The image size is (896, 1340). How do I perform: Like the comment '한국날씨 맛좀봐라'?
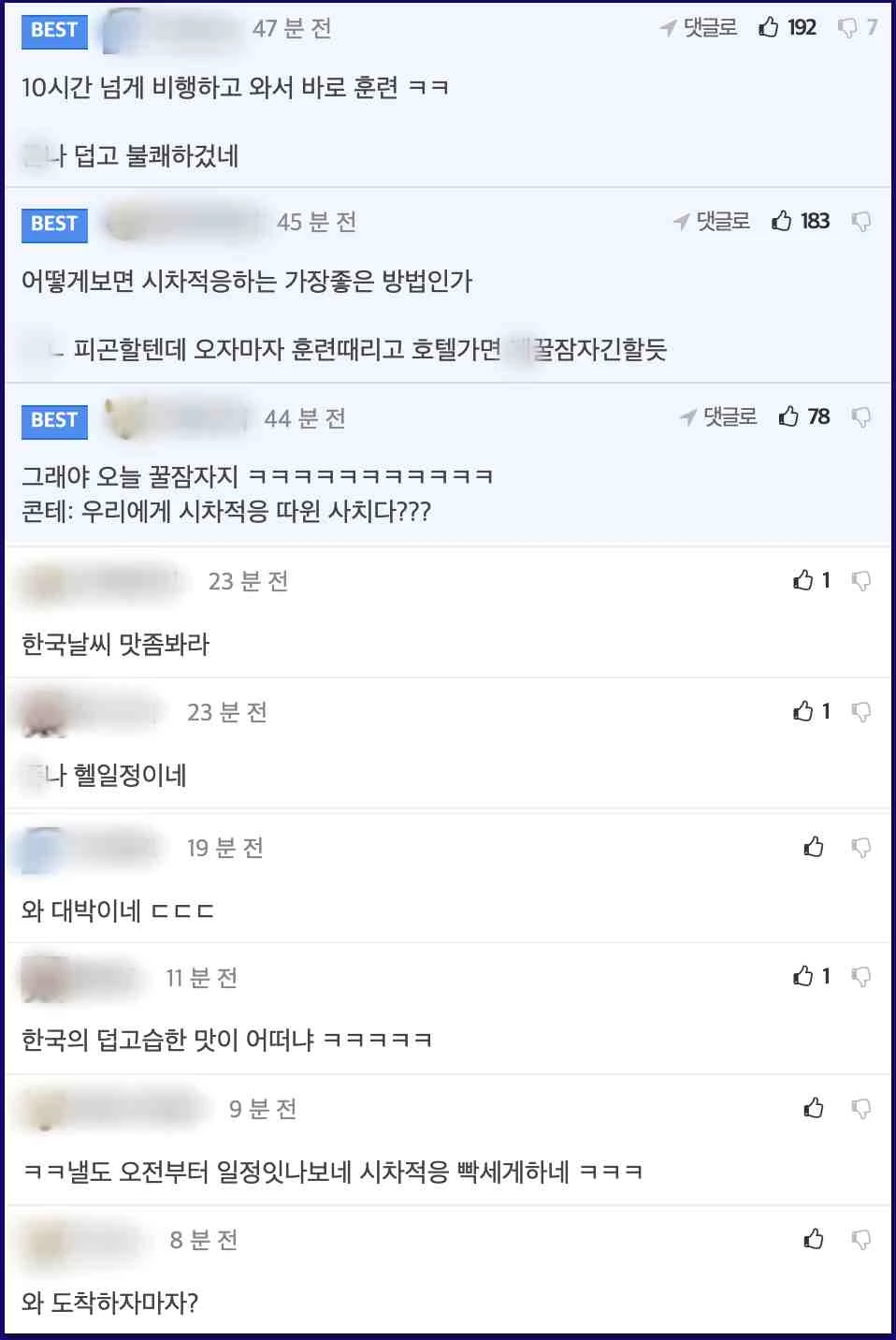pyautogui.click(x=802, y=580)
